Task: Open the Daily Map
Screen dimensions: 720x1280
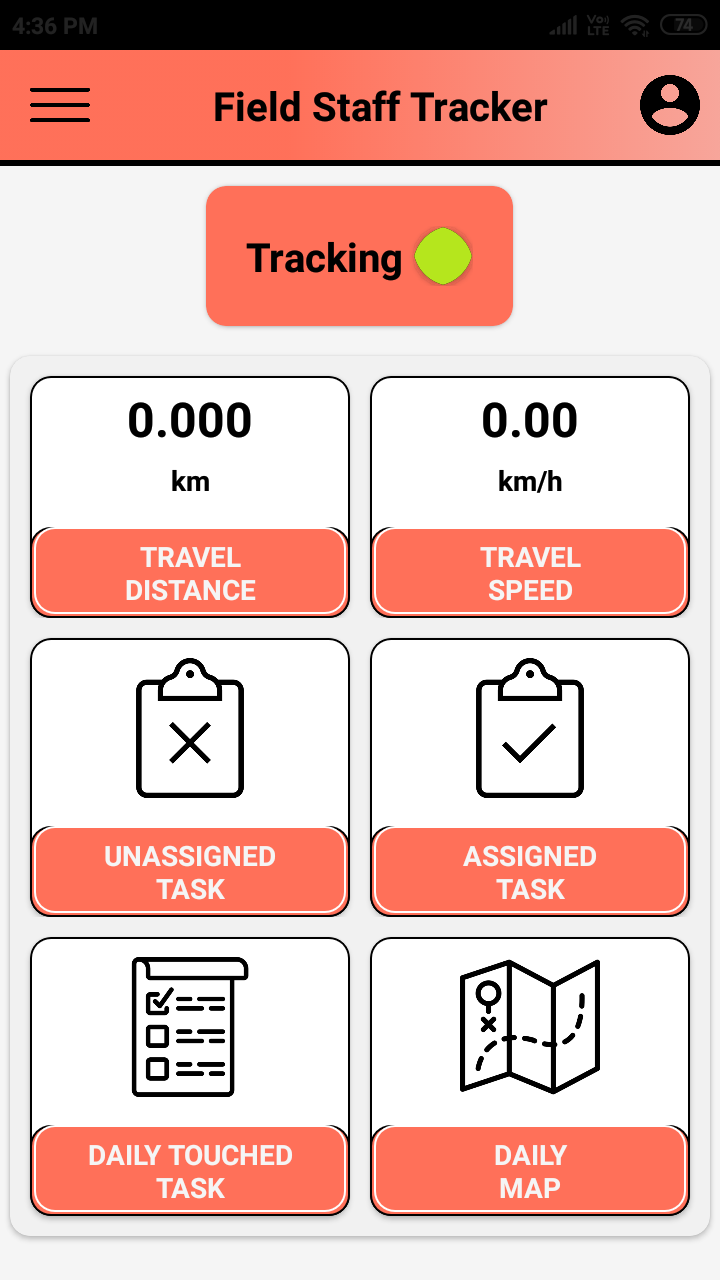Action: (x=530, y=1077)
